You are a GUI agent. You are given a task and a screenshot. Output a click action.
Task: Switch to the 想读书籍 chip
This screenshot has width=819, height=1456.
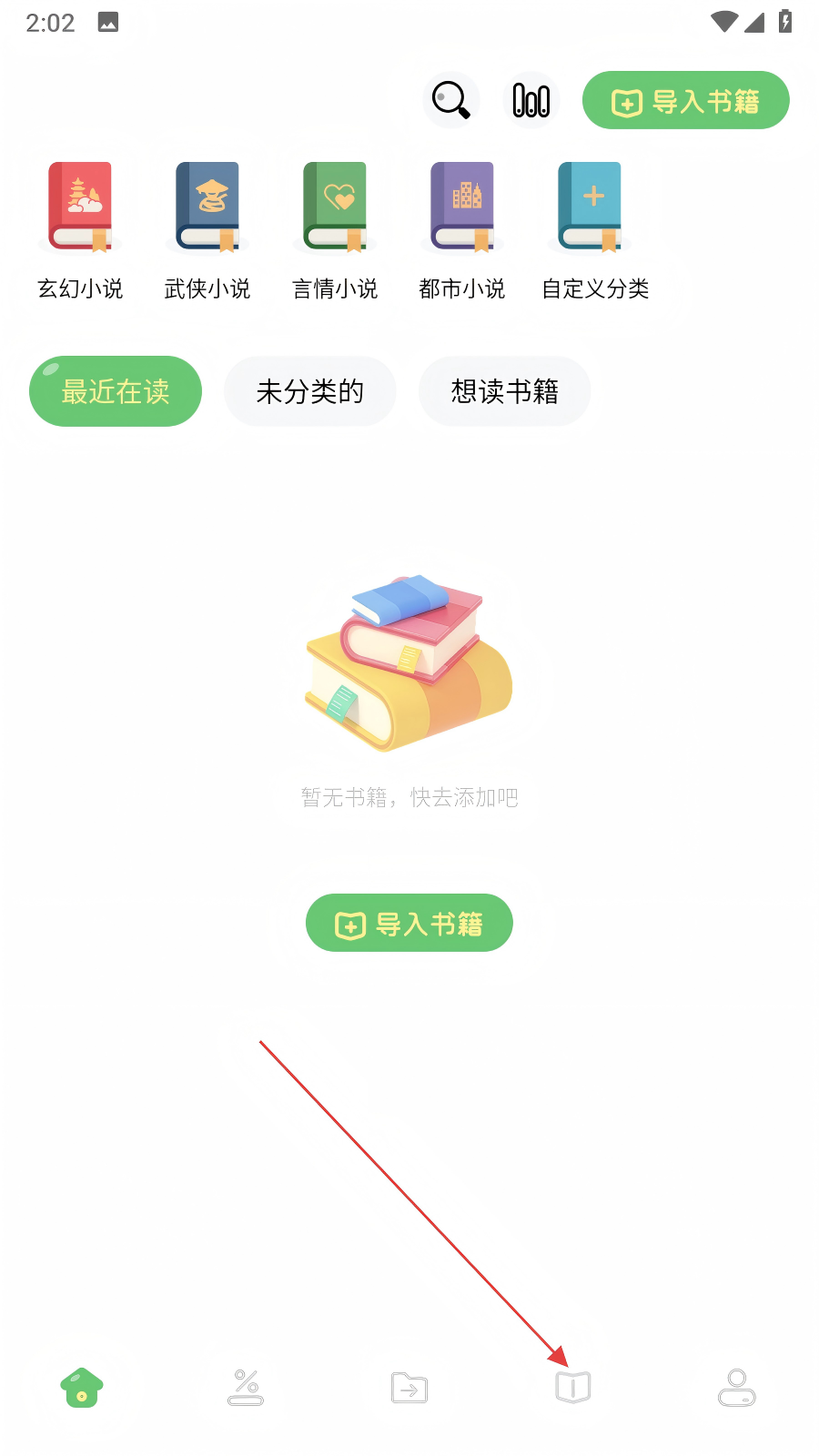tap(505, 391)
